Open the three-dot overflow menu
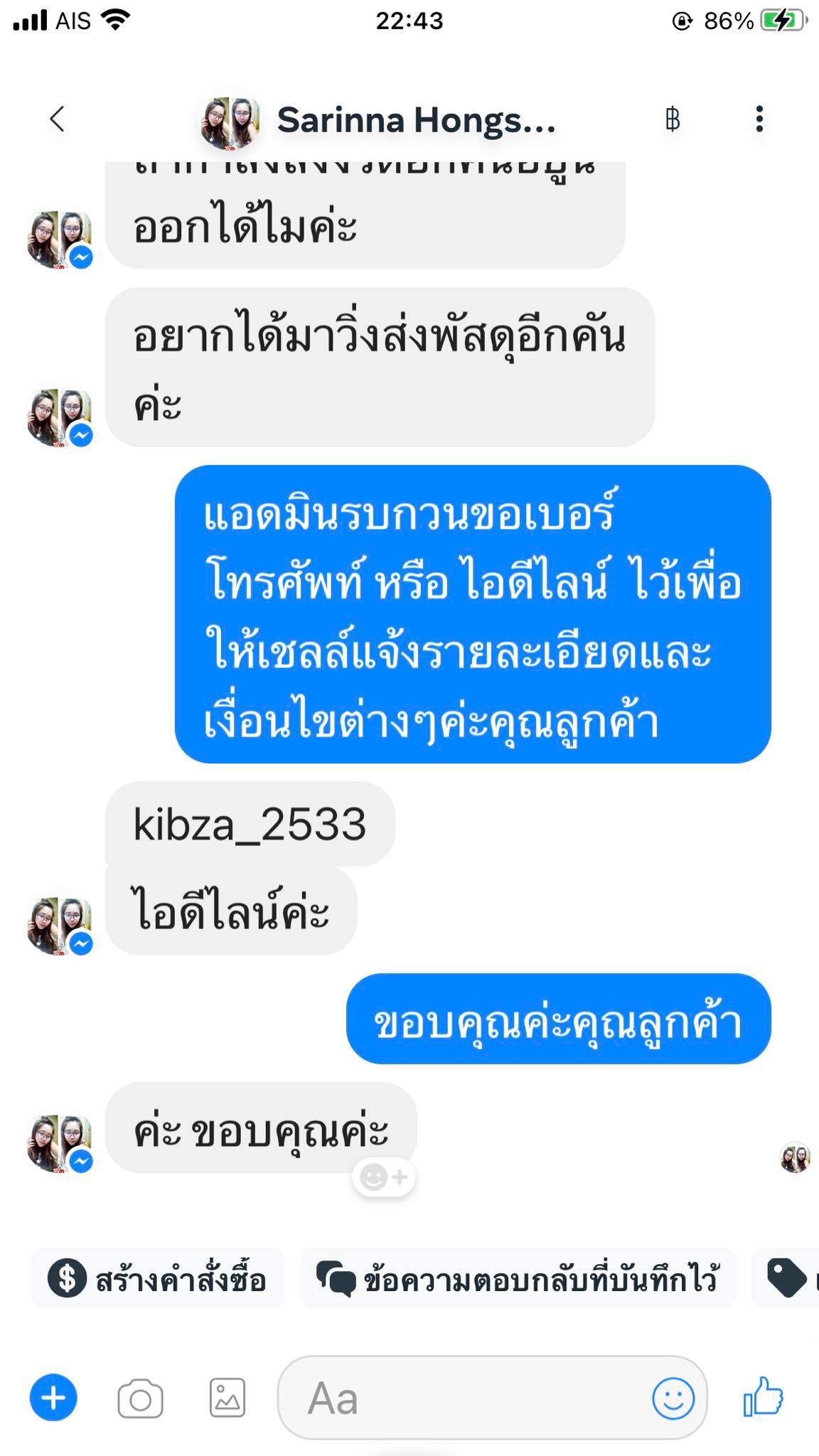 point(759,119)
